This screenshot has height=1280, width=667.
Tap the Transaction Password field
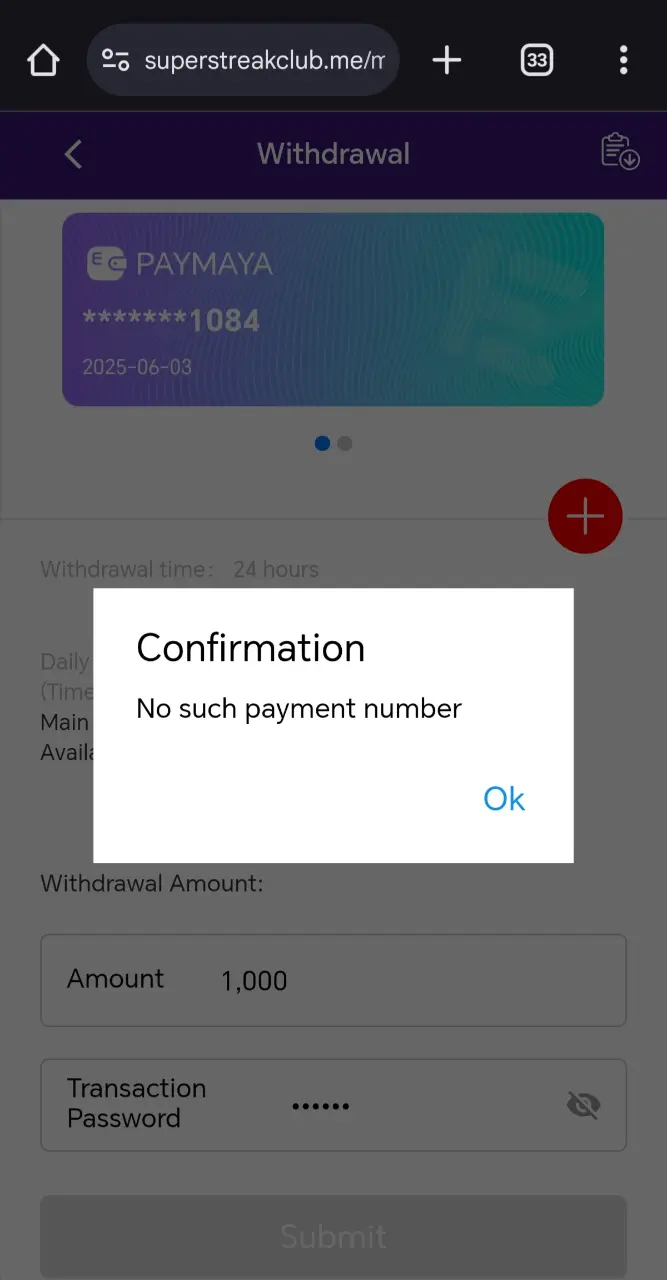point(333,1104)
